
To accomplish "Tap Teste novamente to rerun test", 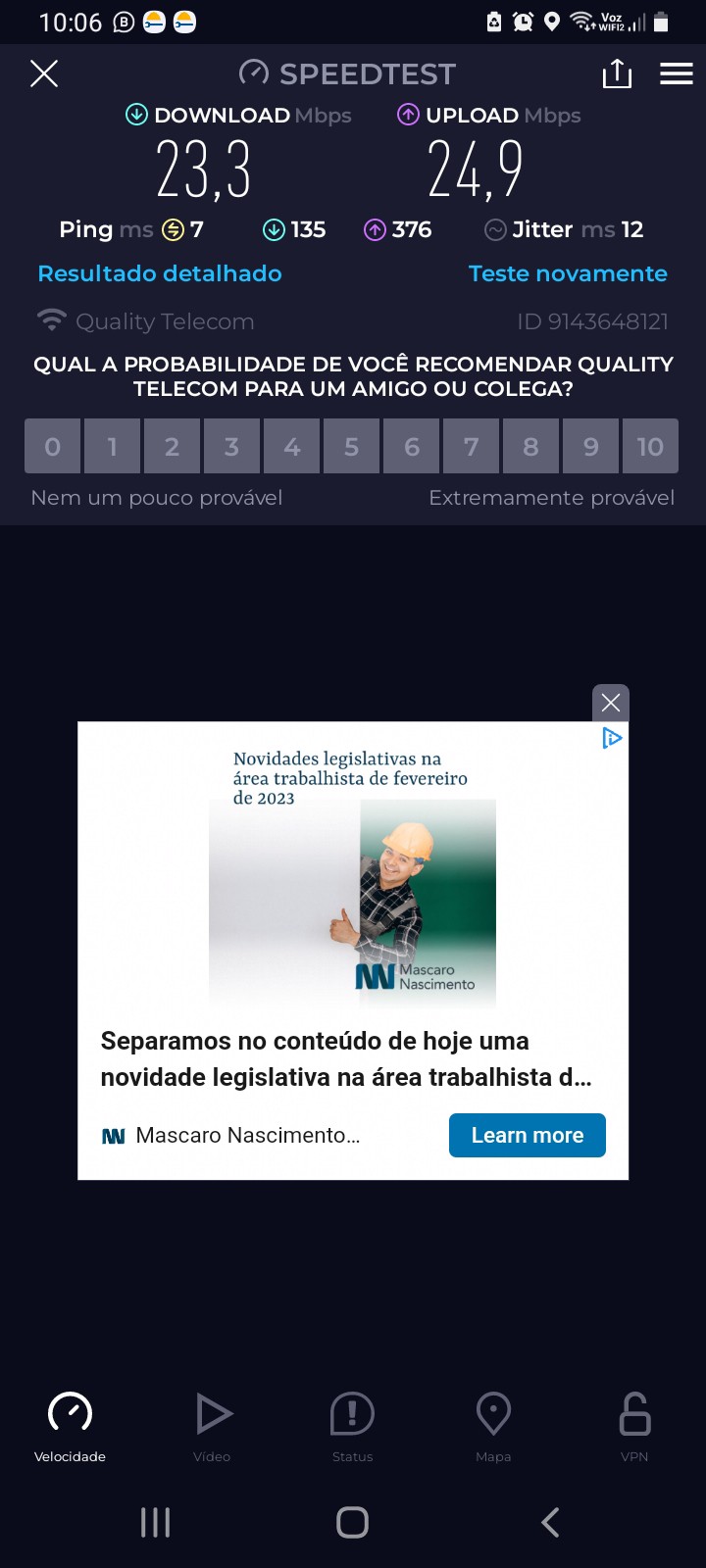I will pos(568,273).
